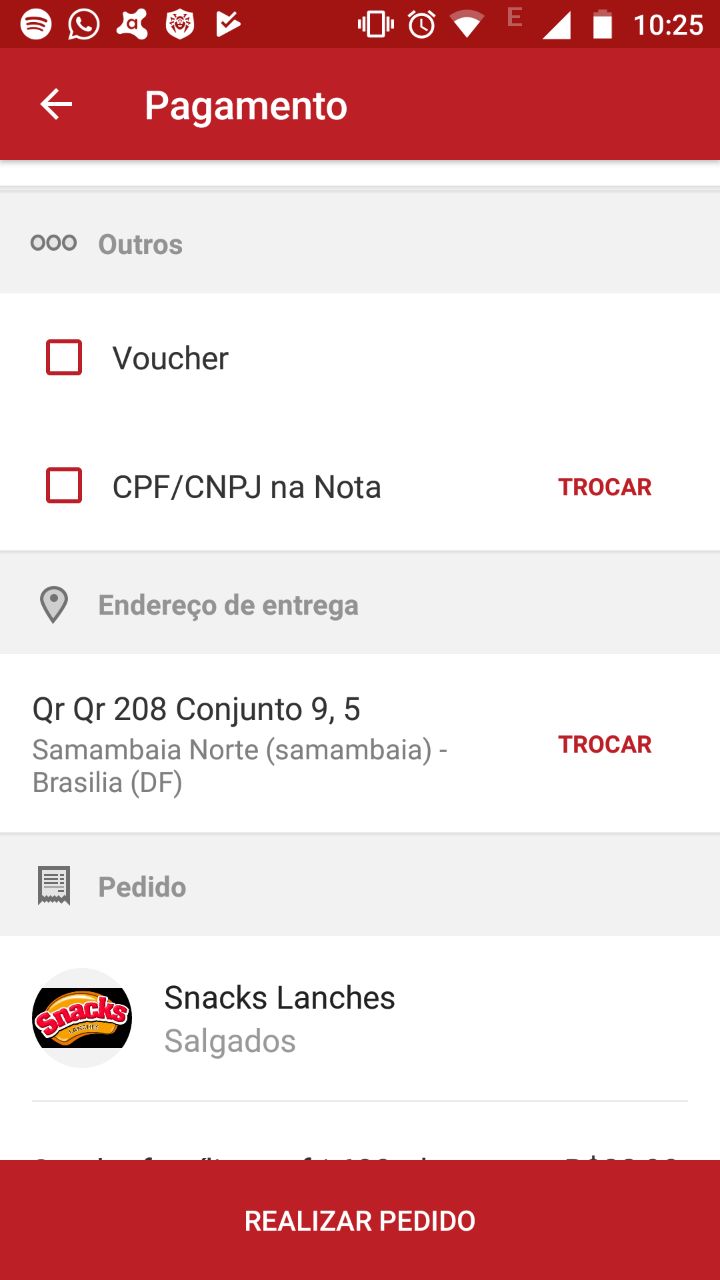Viewport: 720px width, 1280px height.
Task: Change the delivery address via TROCAR
Action: pyautogui.click(x=604, y=745)
